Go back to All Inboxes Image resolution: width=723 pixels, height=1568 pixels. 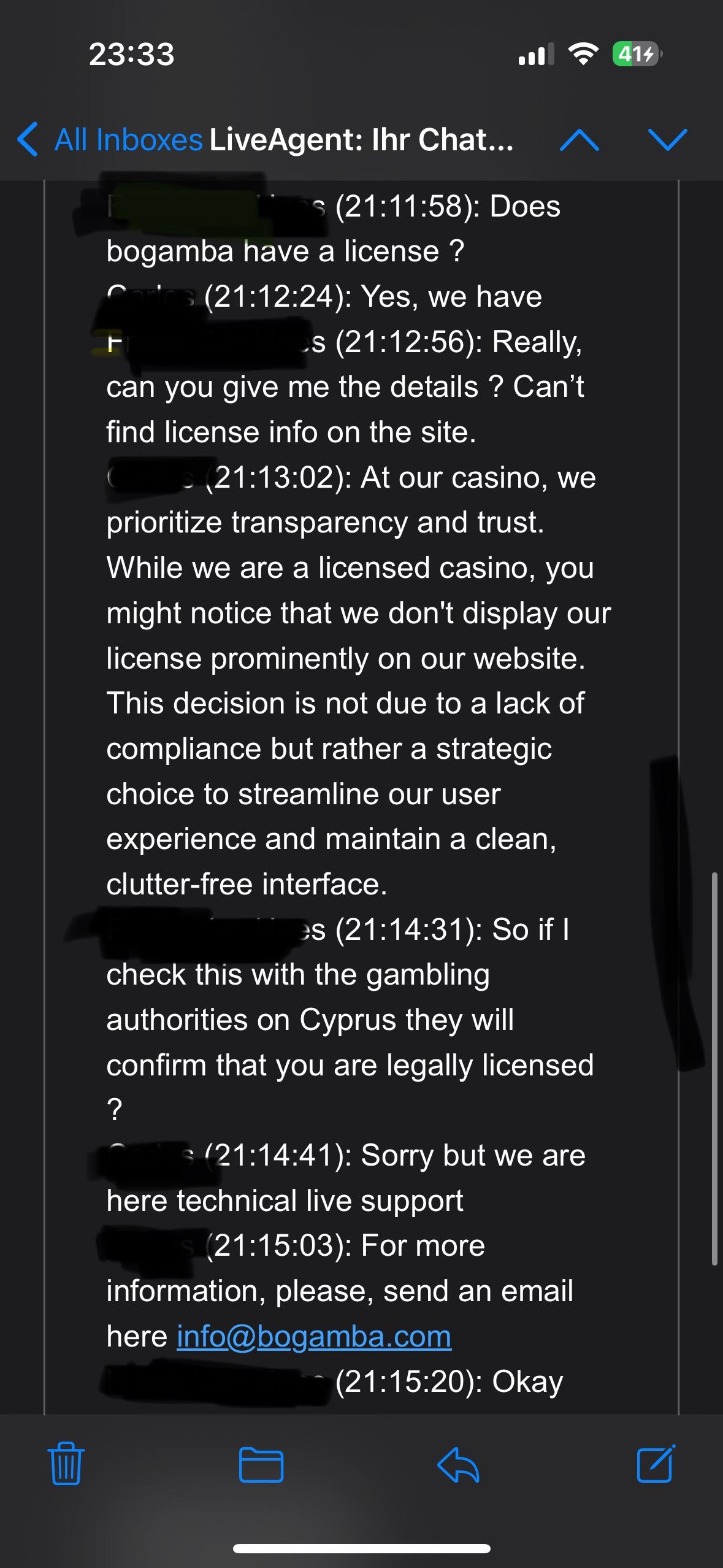pos(110,140)
